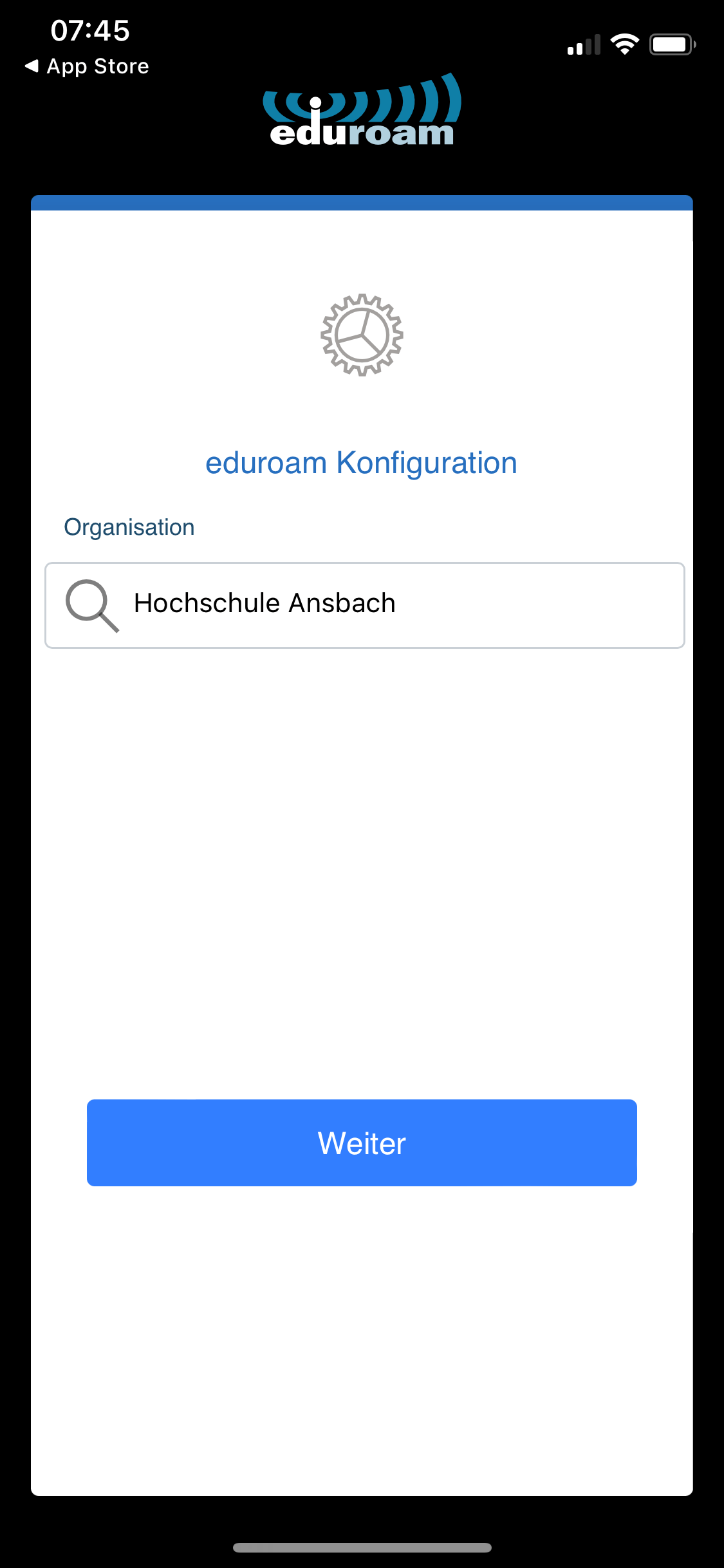Return to the App Store
The image size is (724, 1568).
[87, 66]
